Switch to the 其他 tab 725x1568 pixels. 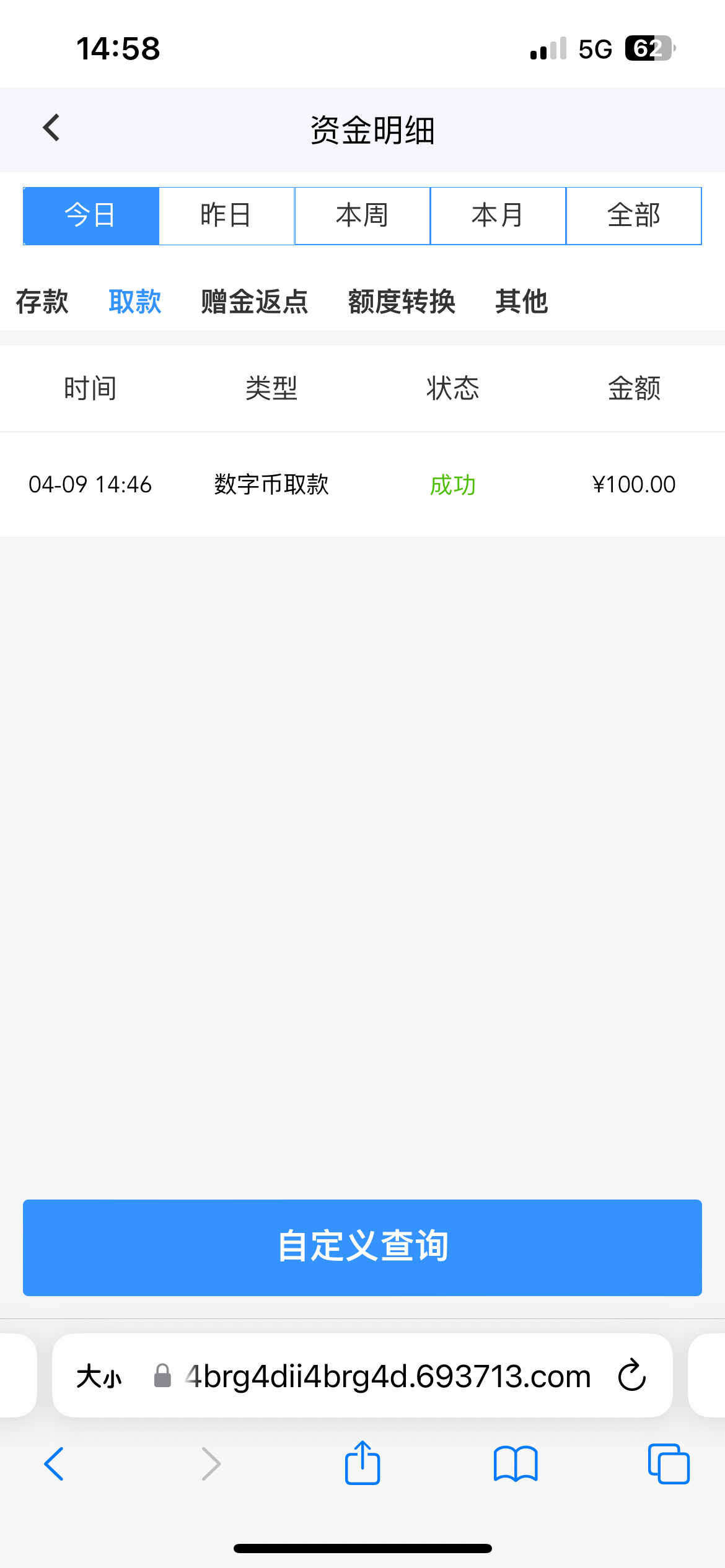(521, 302)
